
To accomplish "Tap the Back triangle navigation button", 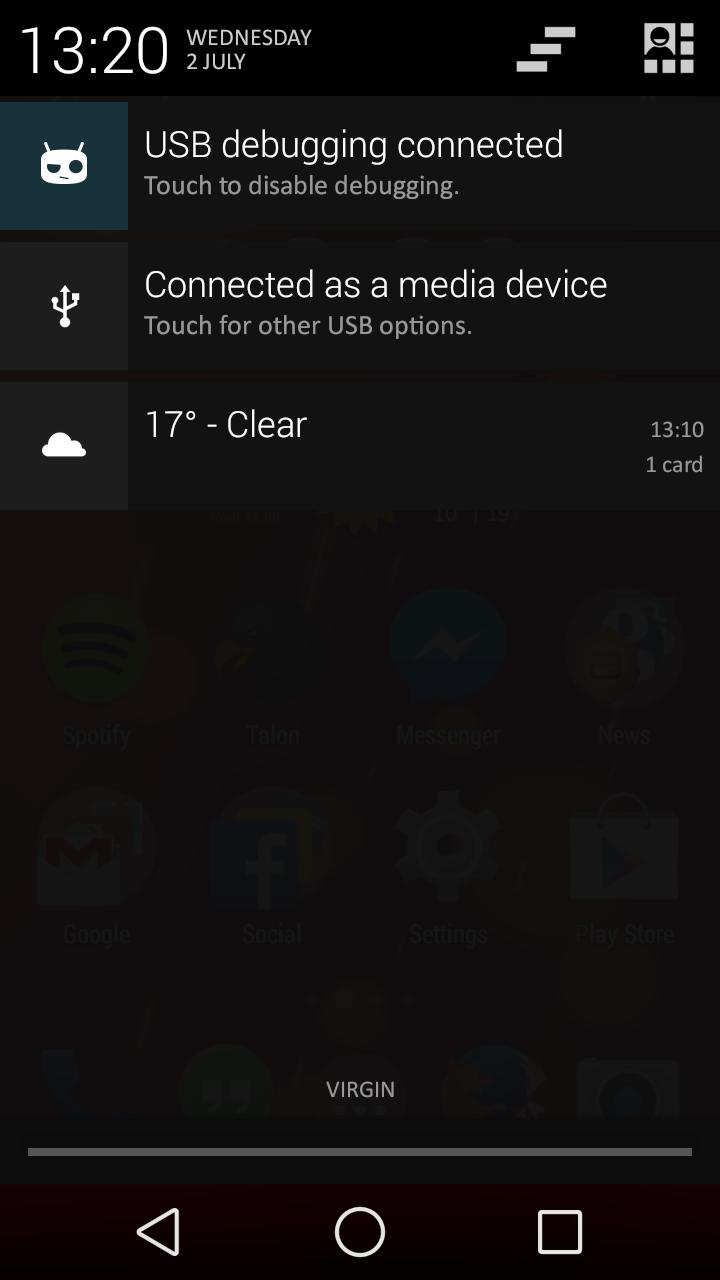I will tap(160, 1231).
